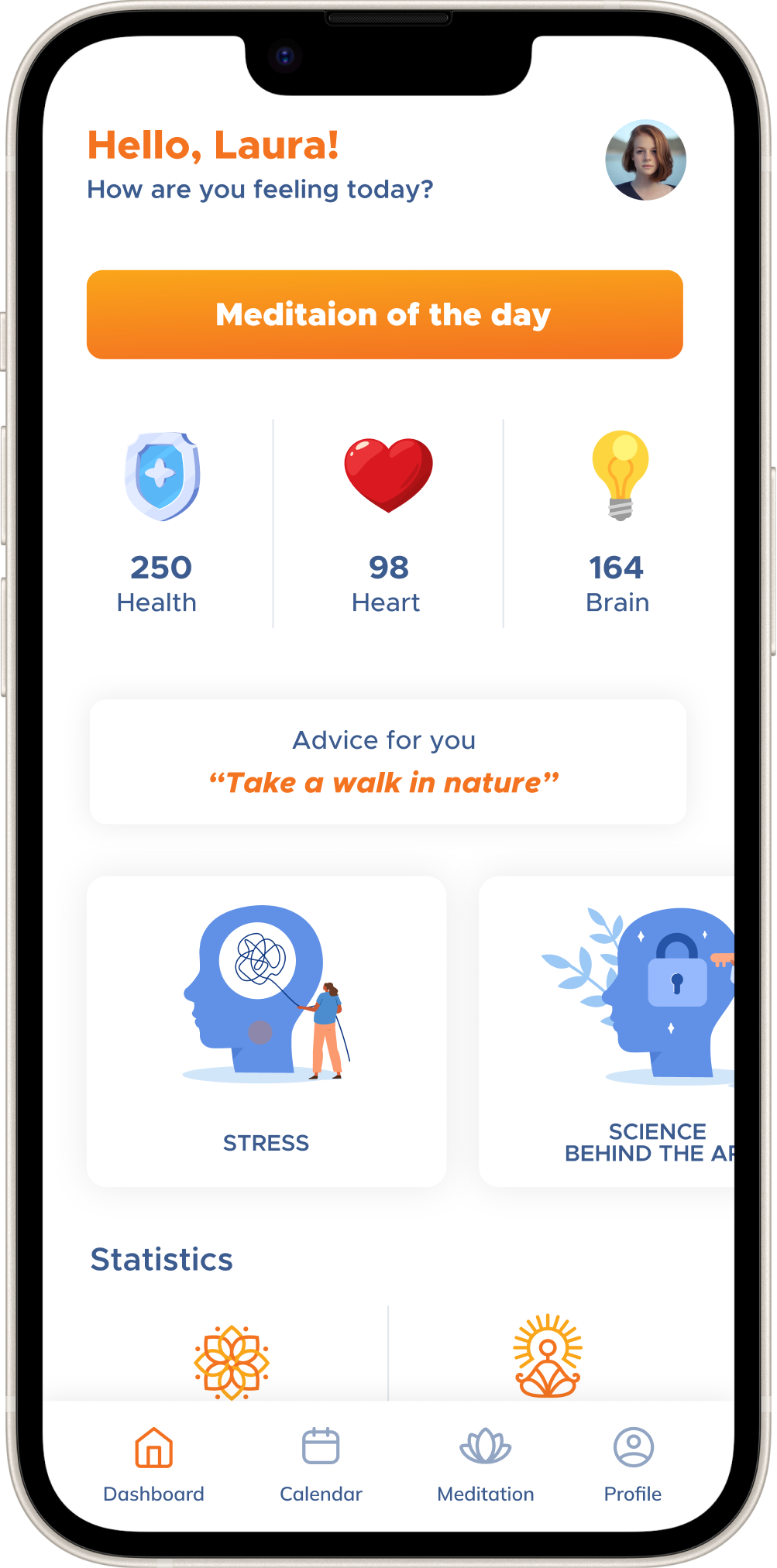Open the Advice for you card
Screen dimensions: 777x1568
[387, 762]
